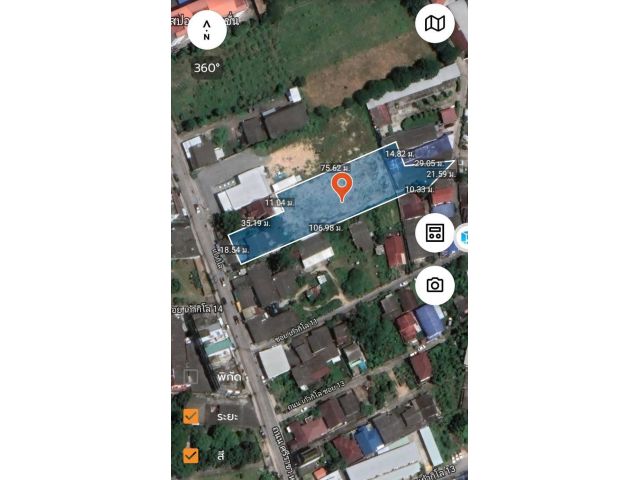Image resolution: width=640 pixels, height=480 pixels.
Task: Open the map layers button
Action: click(x=435, y=23)
